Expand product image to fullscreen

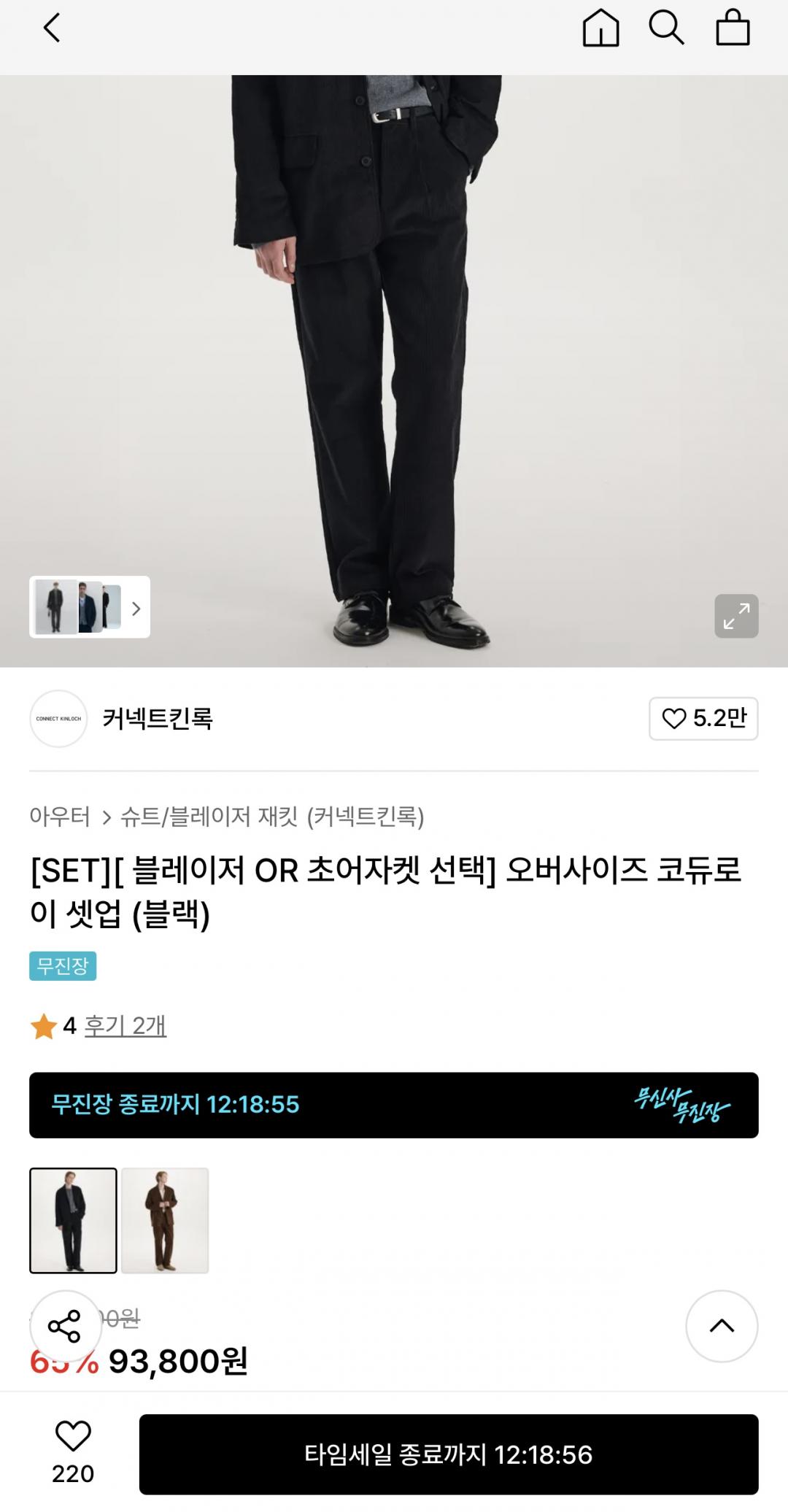click(736, 616)
